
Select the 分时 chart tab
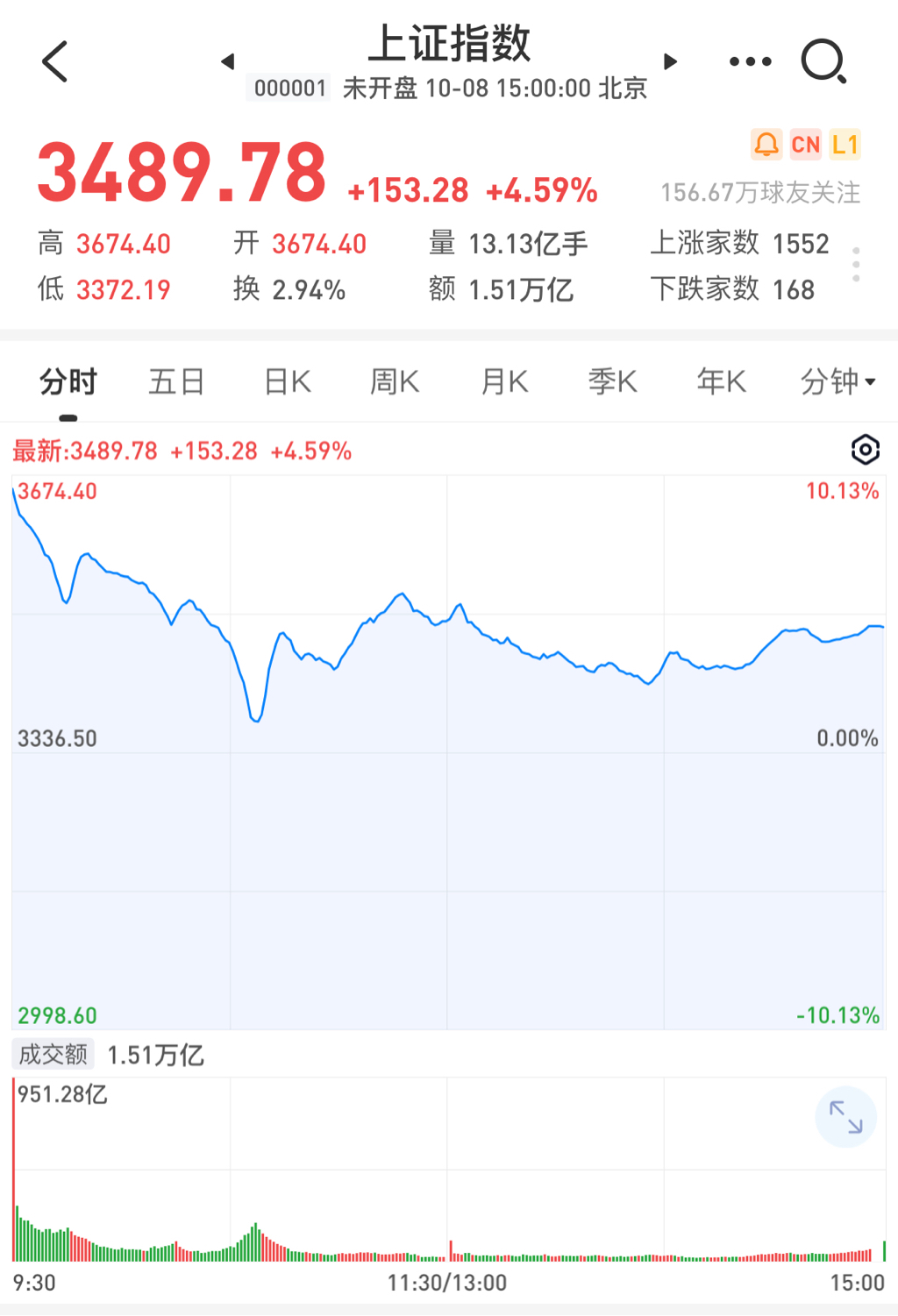(x=68, y=382)
